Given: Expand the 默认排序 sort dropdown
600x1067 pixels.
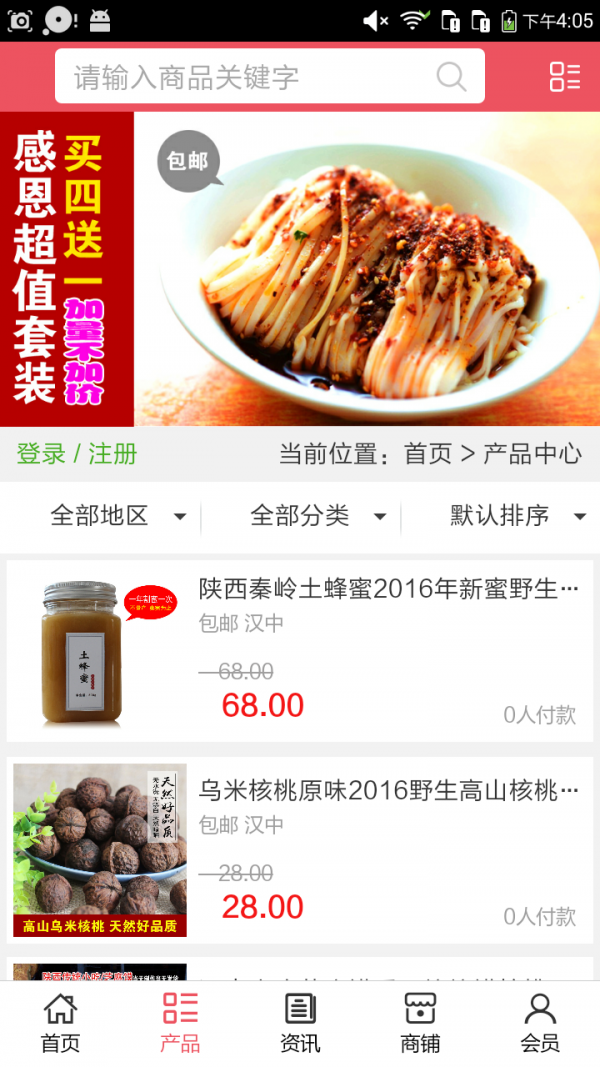Looking at the screenshot, I should [517, 516].
